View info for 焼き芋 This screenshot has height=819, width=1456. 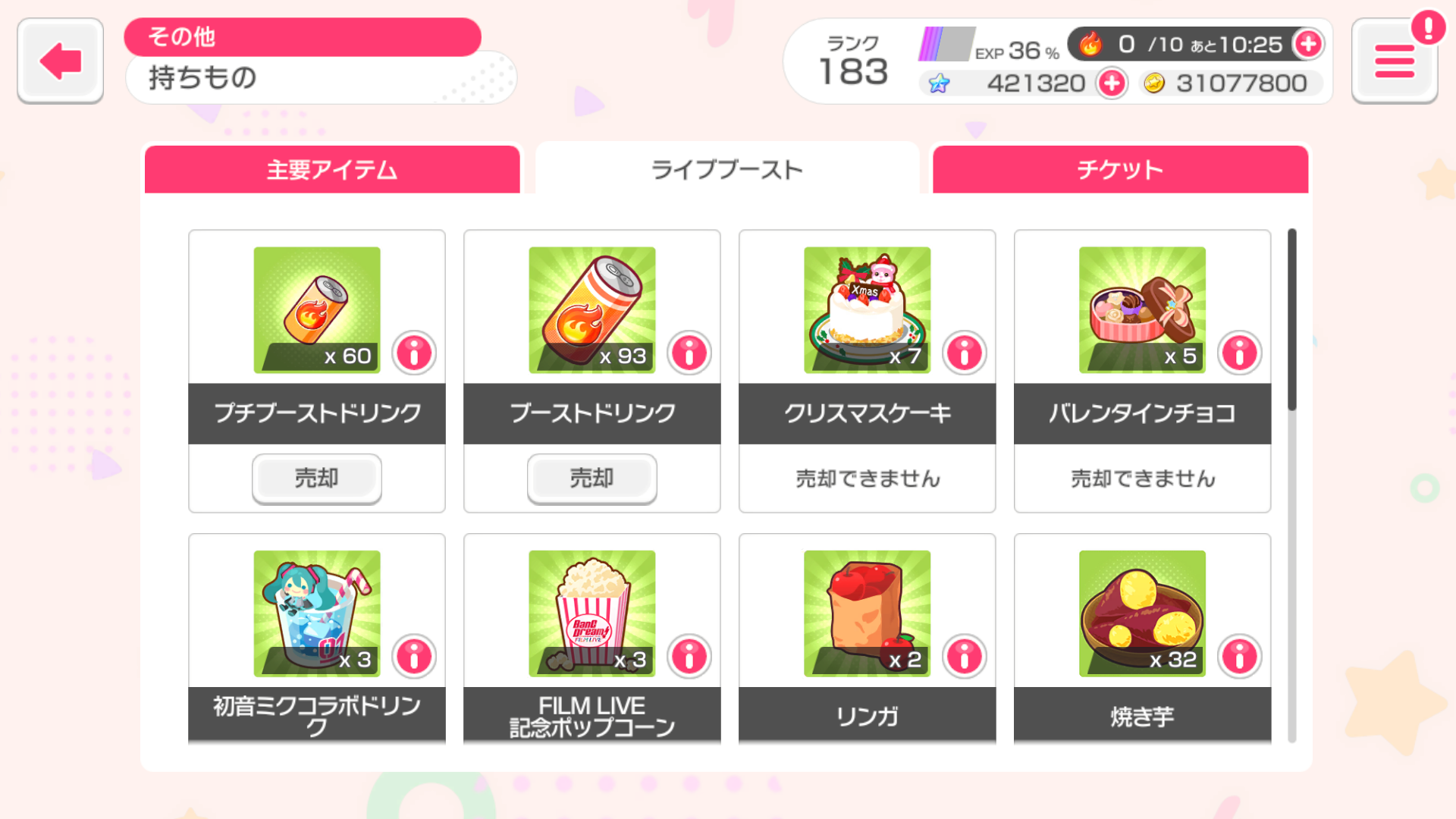pyautogui.click(x=1240, y=656)
